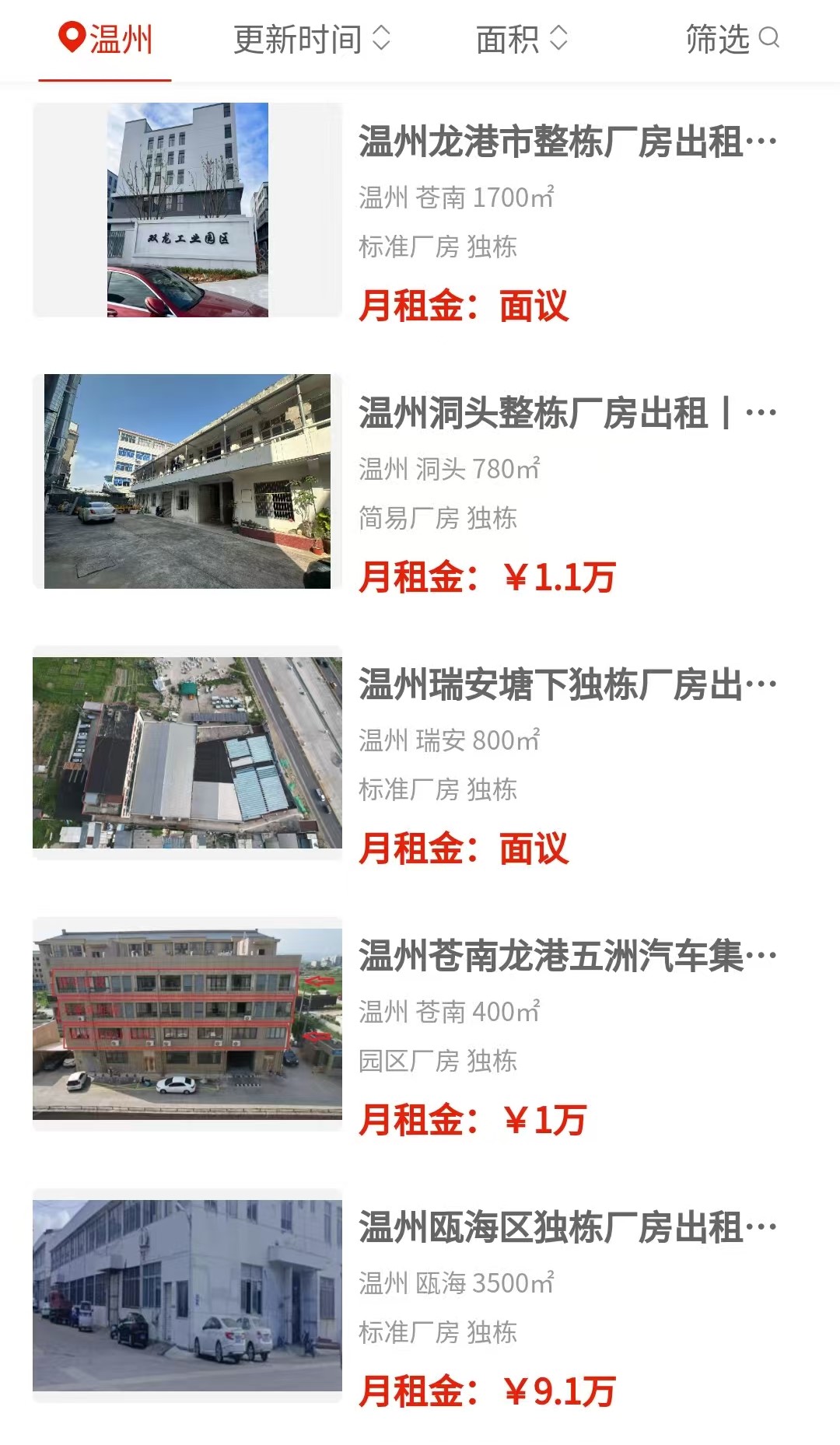
Task: Sort listings by 更新时间
Action: point(311,39)
